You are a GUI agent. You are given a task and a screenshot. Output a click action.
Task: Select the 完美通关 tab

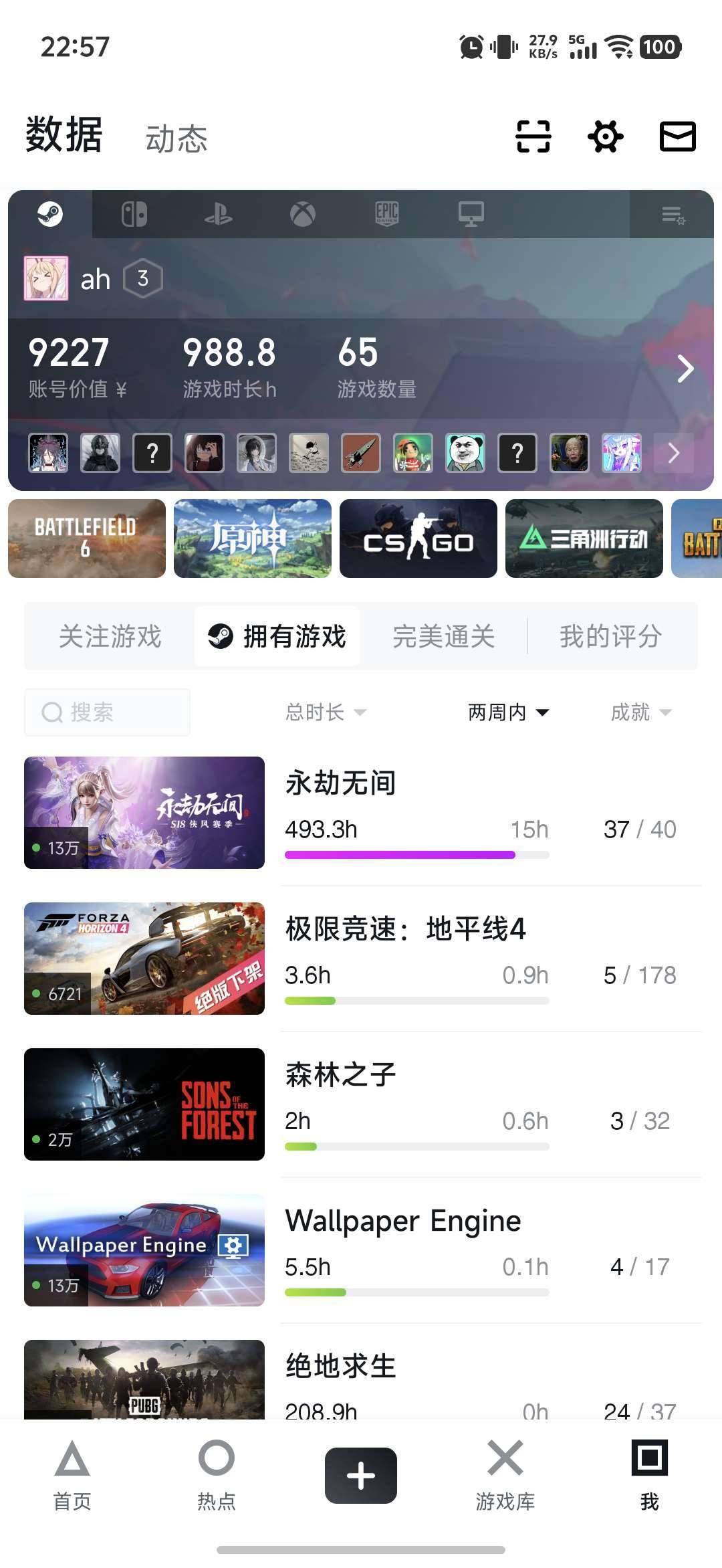(x=443, y=636)
